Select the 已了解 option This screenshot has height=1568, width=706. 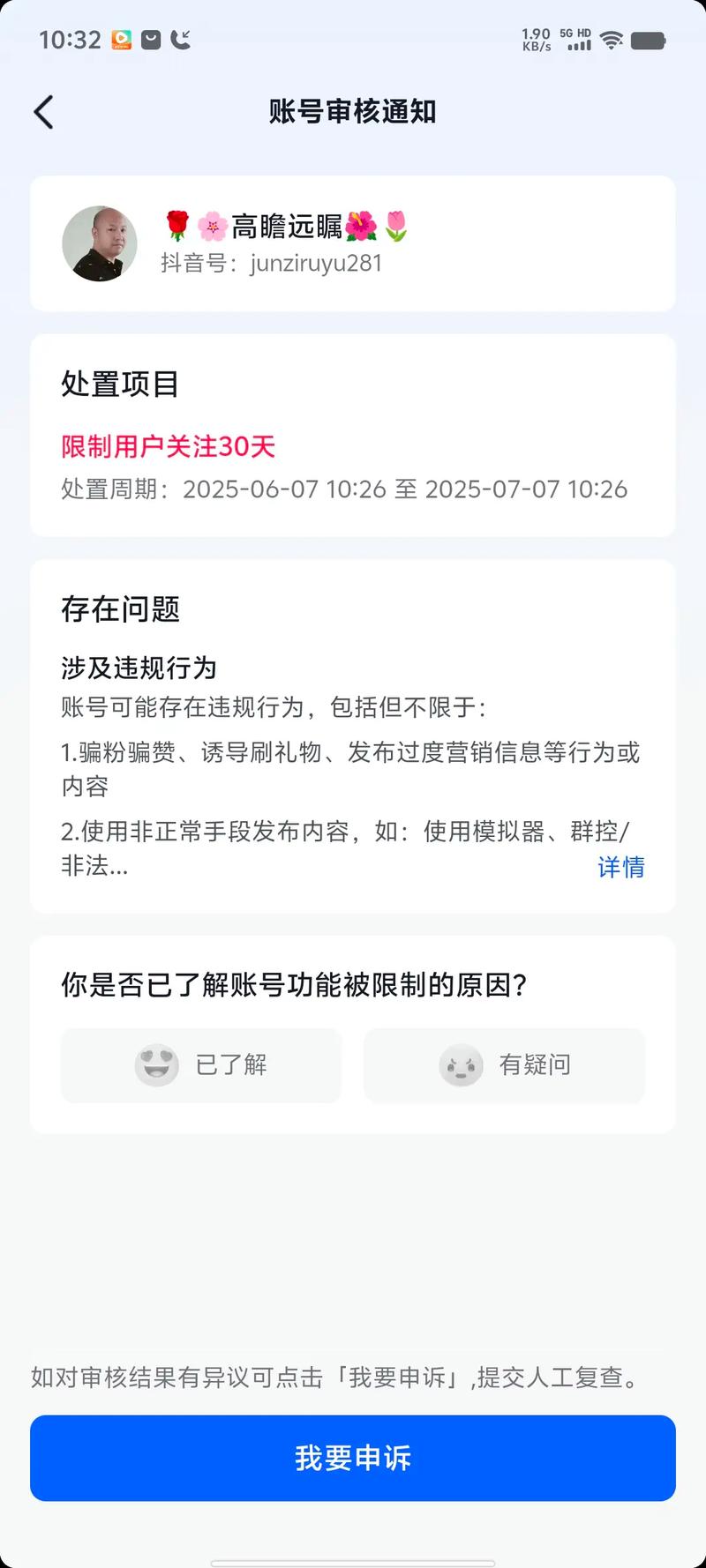(201, 1064)
